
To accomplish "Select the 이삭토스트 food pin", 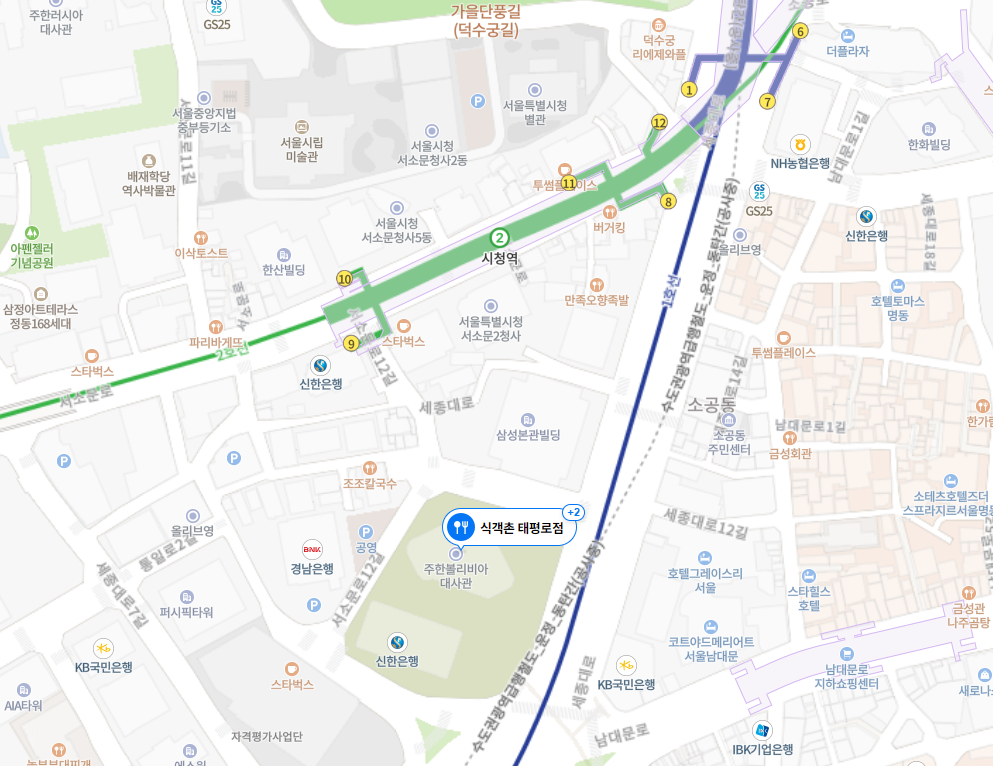I will coord(201,238).
